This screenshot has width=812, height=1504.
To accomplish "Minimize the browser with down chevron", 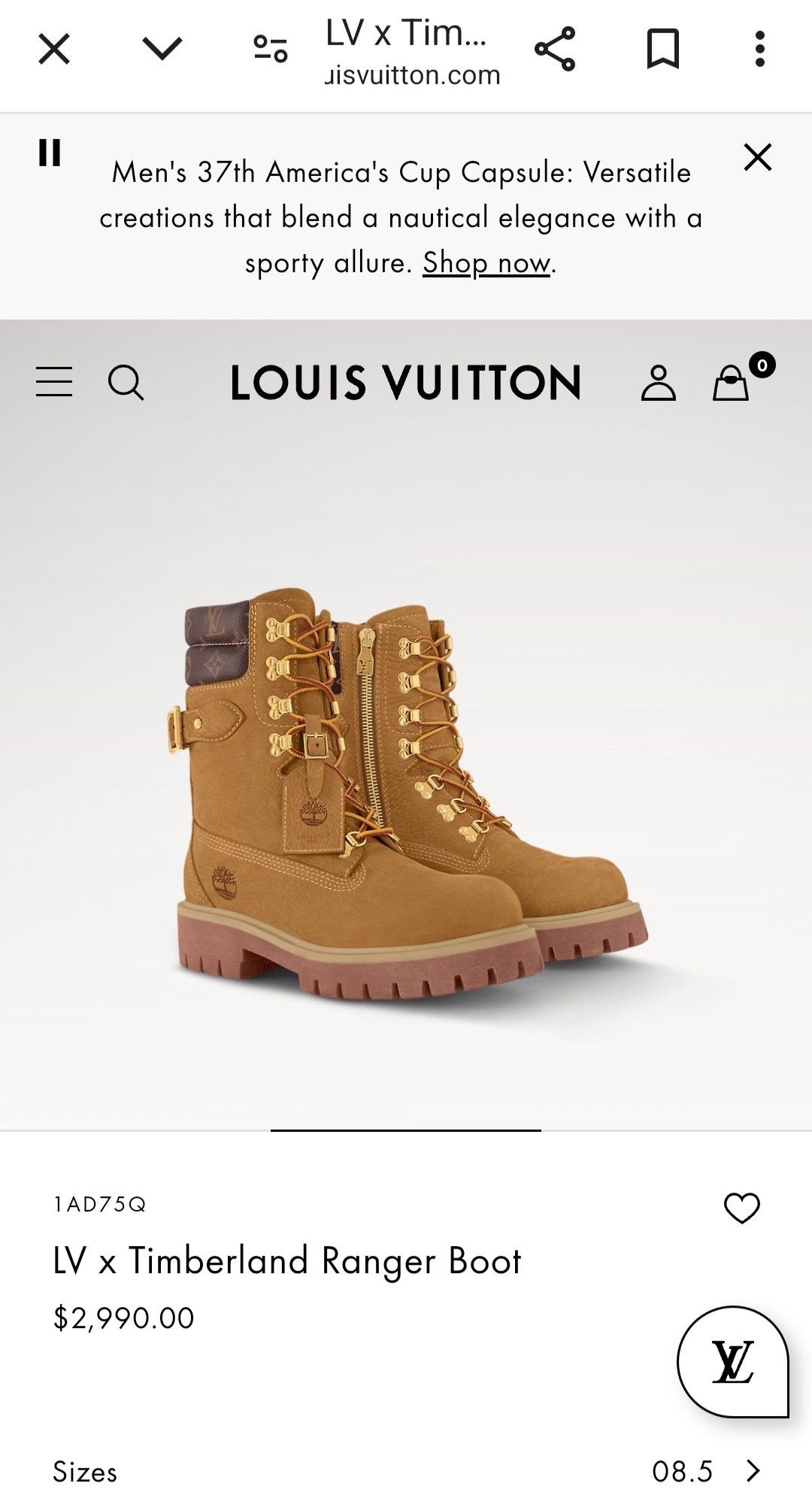I will [x=162, y=49].
